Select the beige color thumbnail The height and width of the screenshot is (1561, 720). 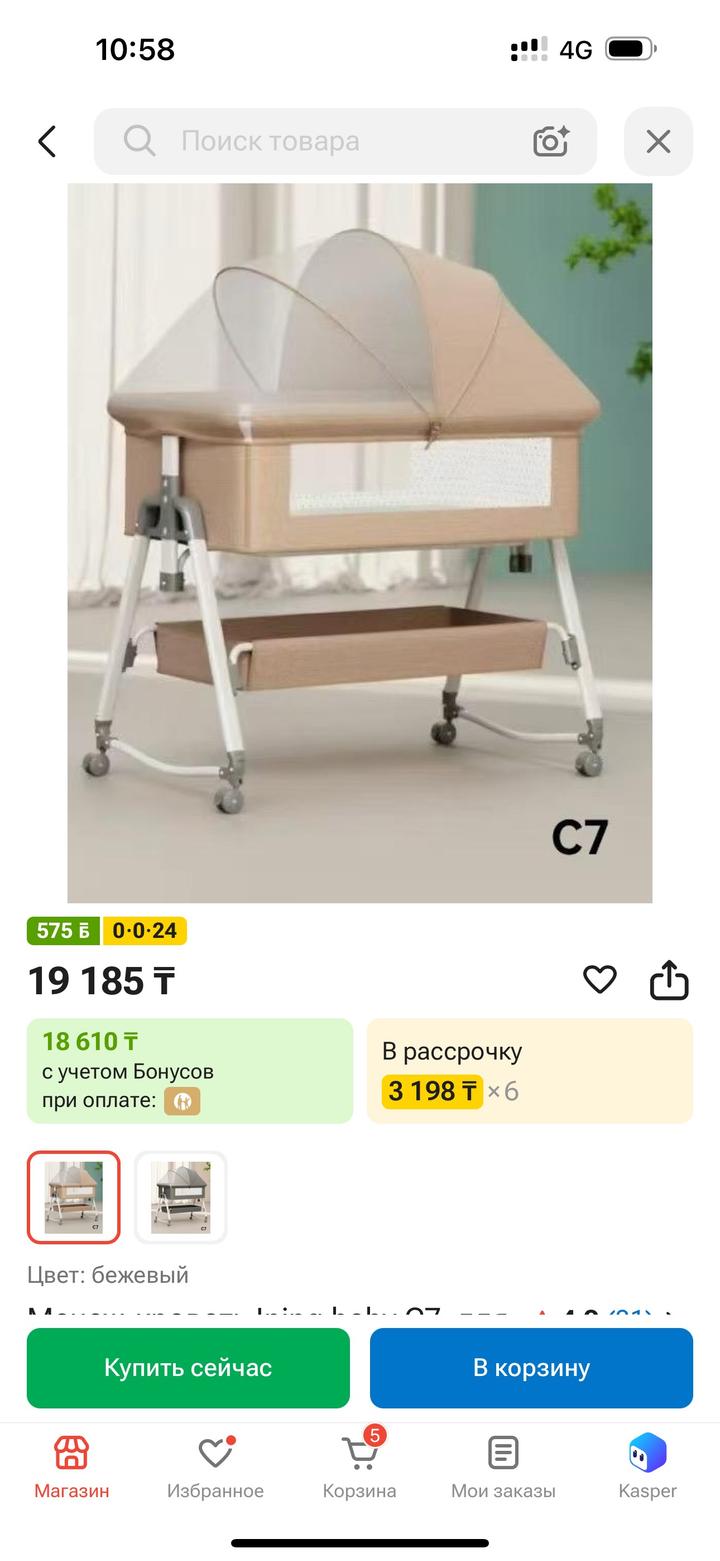73,1197
